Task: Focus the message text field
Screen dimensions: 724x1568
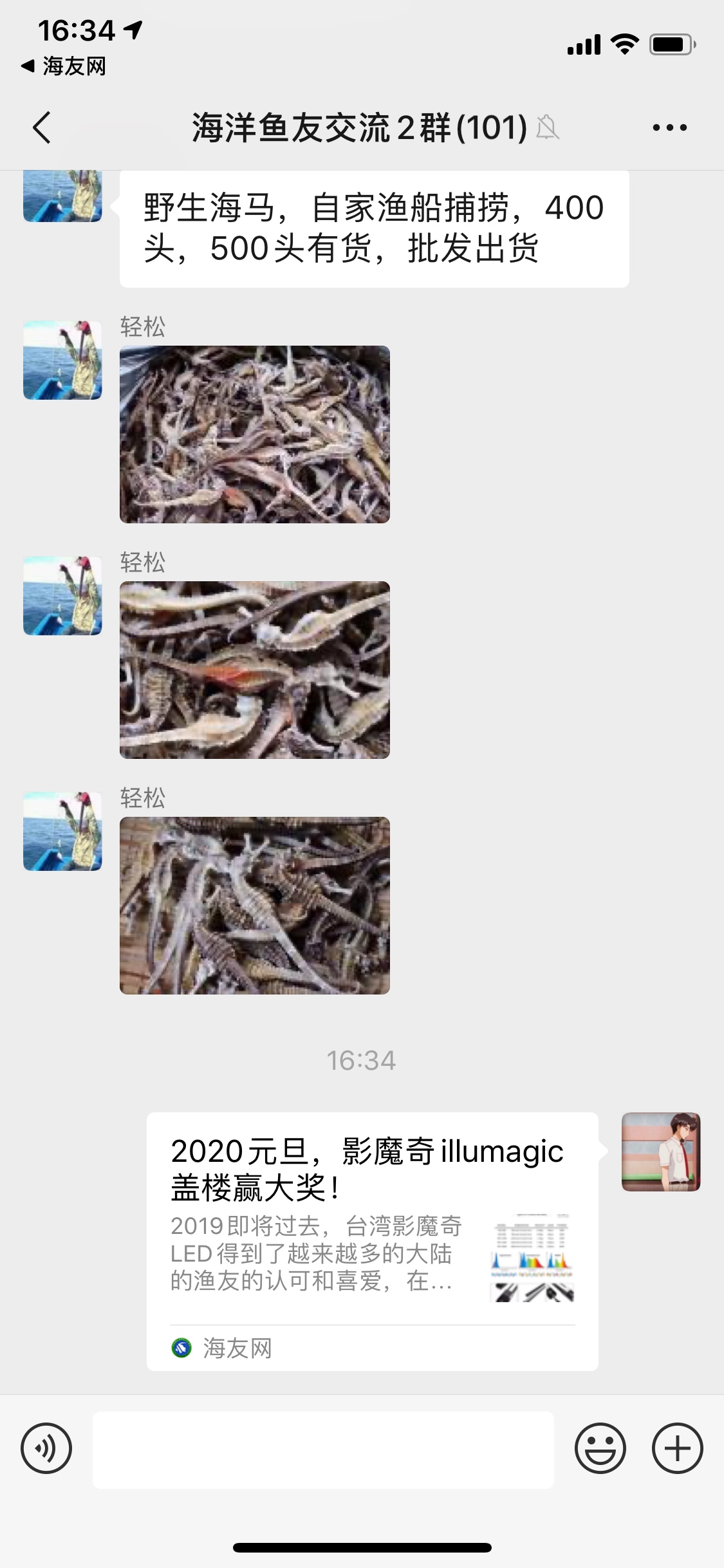Action: click(323, 1450)
